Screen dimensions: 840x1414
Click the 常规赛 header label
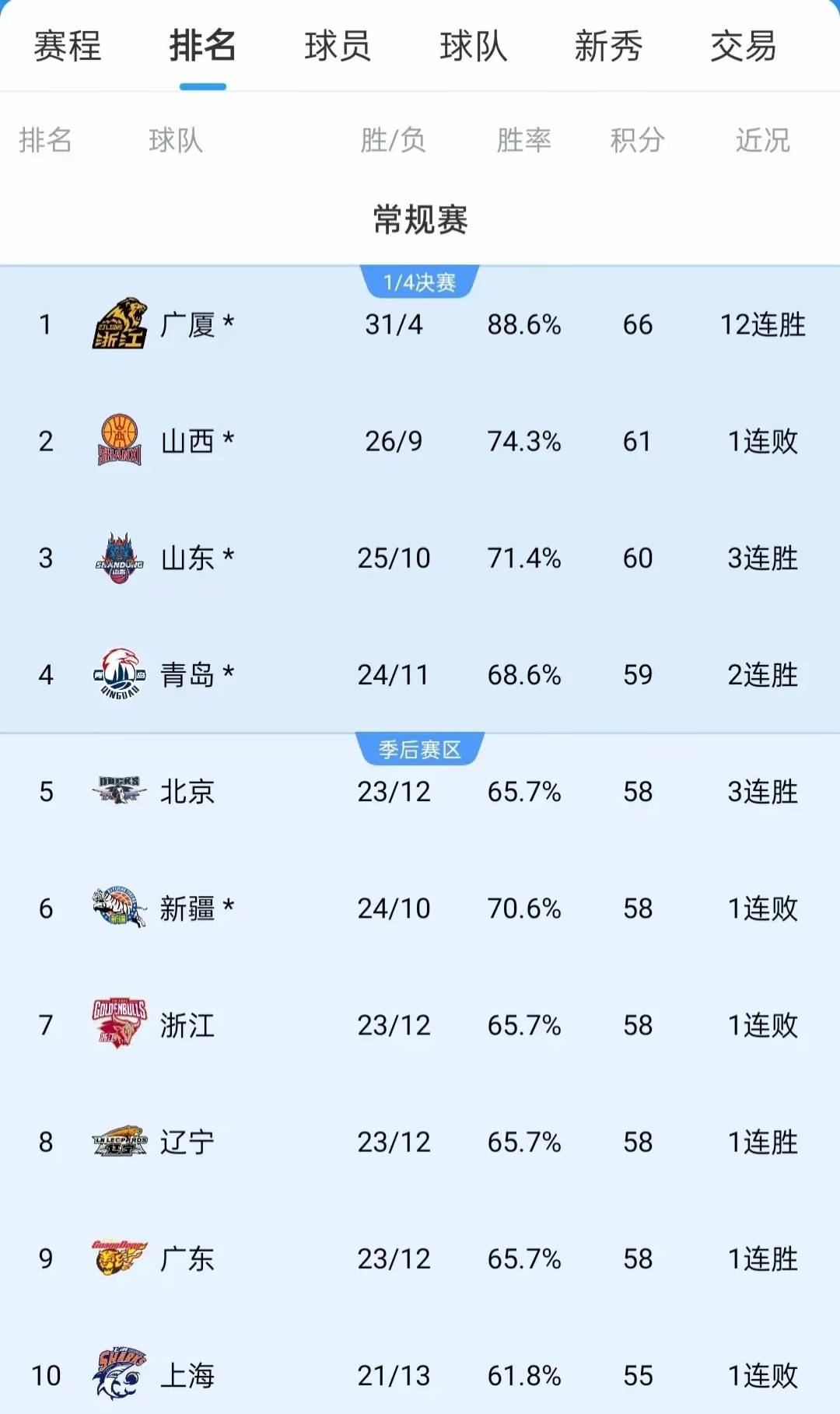(x=420, y=219)
